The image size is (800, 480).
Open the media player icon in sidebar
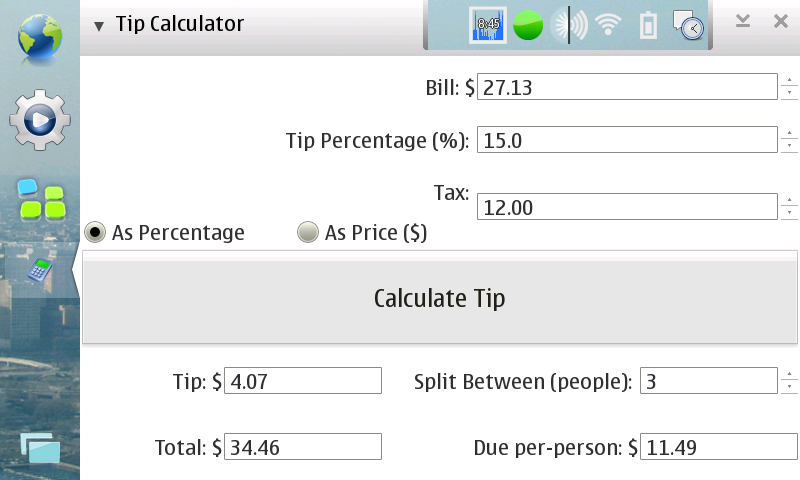(39, 121)
